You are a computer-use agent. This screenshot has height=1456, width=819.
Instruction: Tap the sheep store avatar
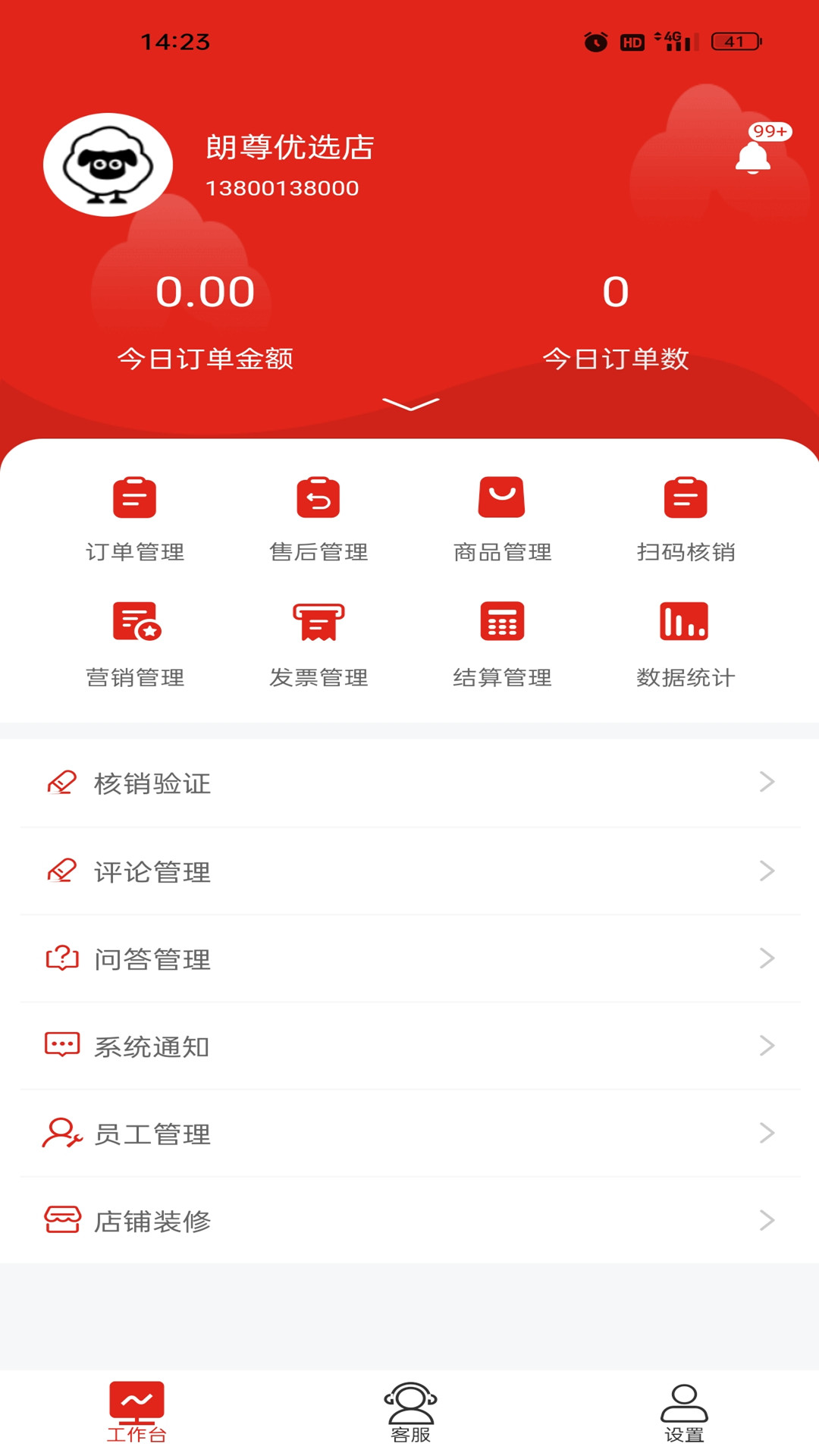click(x=108, y=165)
